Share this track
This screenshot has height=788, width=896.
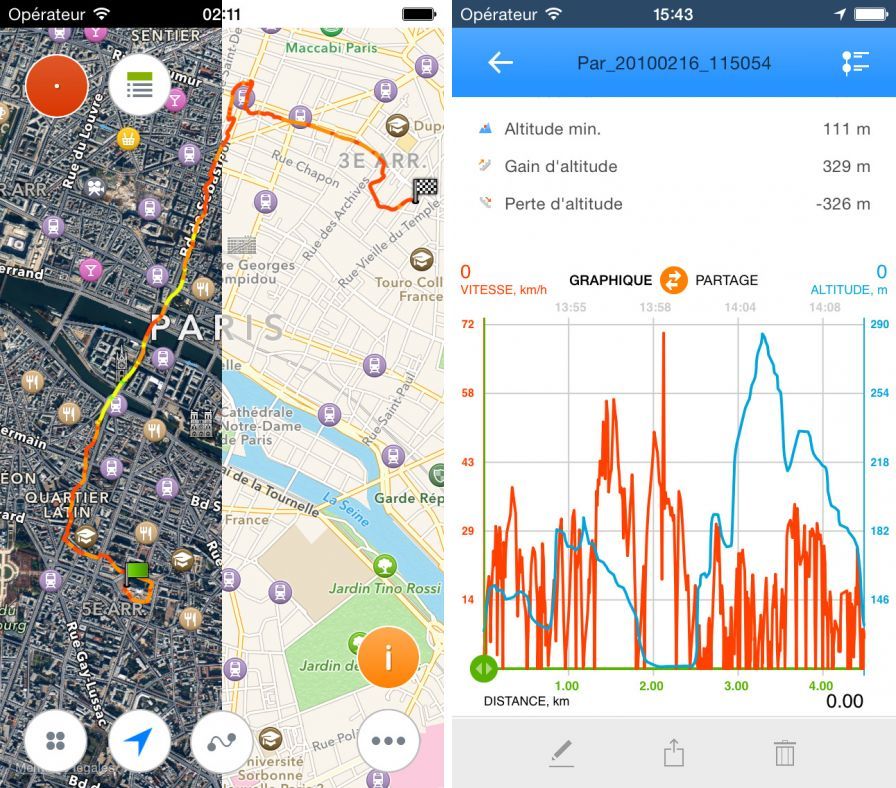[674, 752]
